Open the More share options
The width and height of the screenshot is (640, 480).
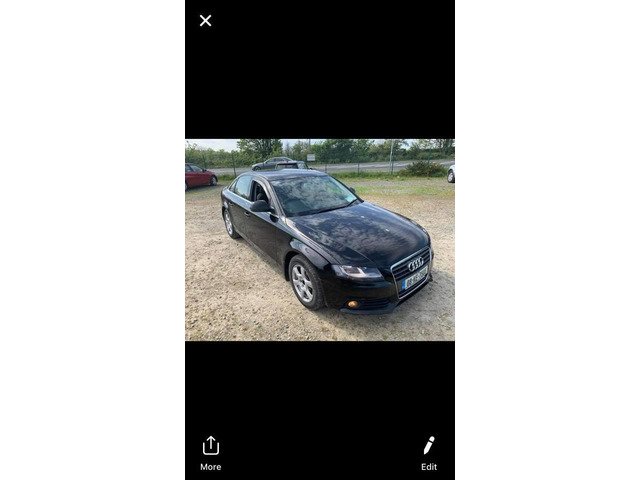[210, 452]
